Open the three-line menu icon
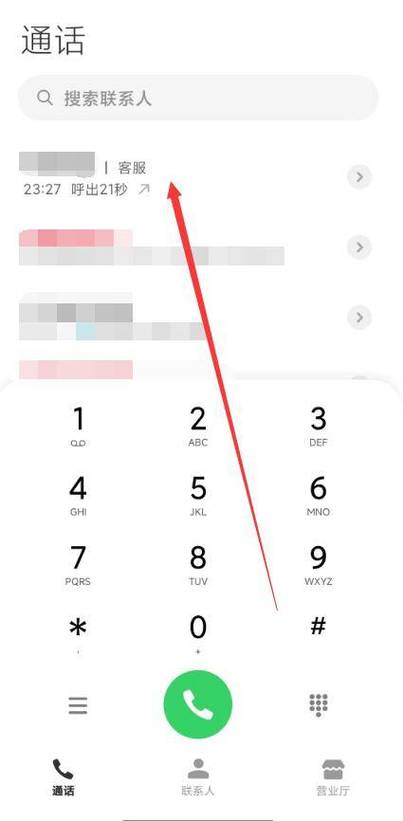Screen dimensions: 403x821 (78, 706)
